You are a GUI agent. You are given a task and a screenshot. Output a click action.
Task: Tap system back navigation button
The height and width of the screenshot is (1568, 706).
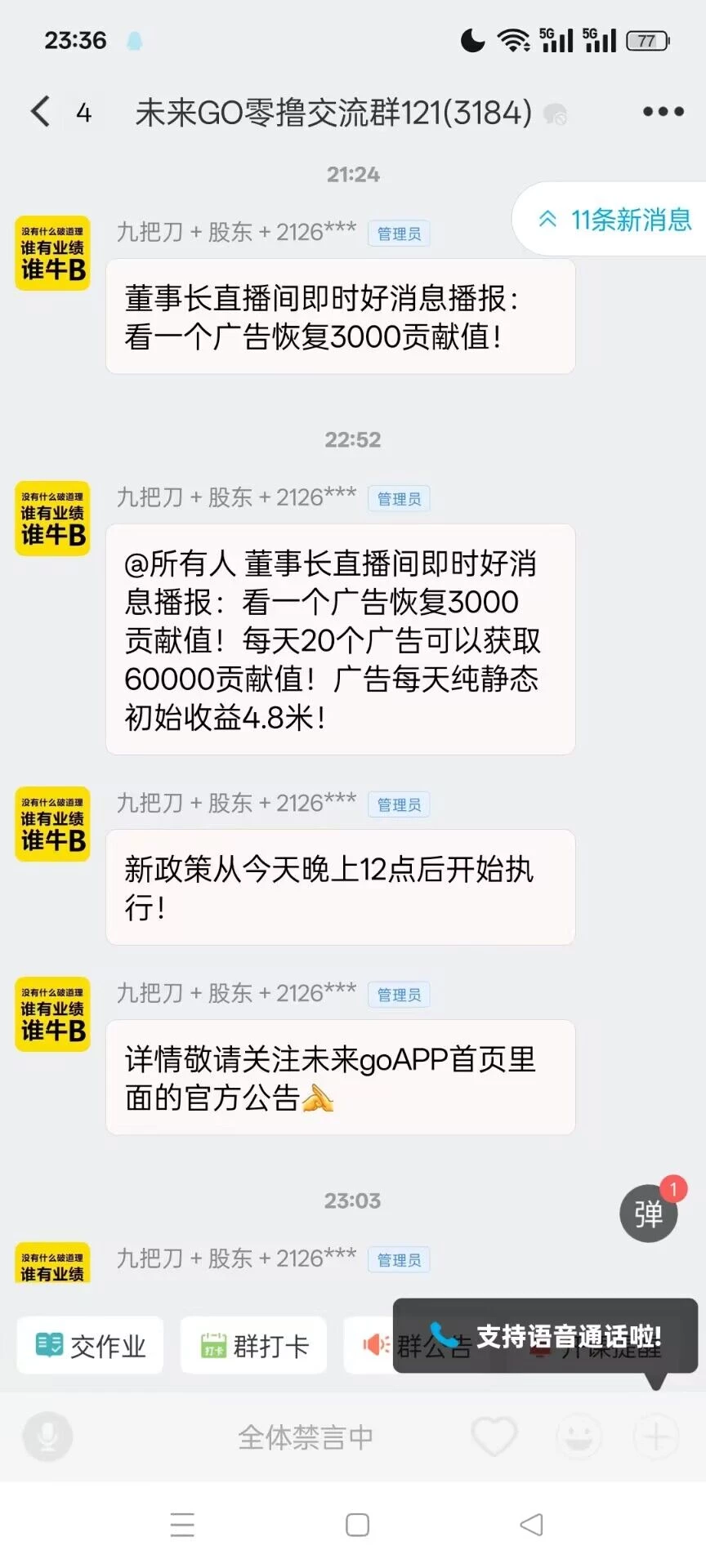pyautogui.click(x=531, y=1525)
